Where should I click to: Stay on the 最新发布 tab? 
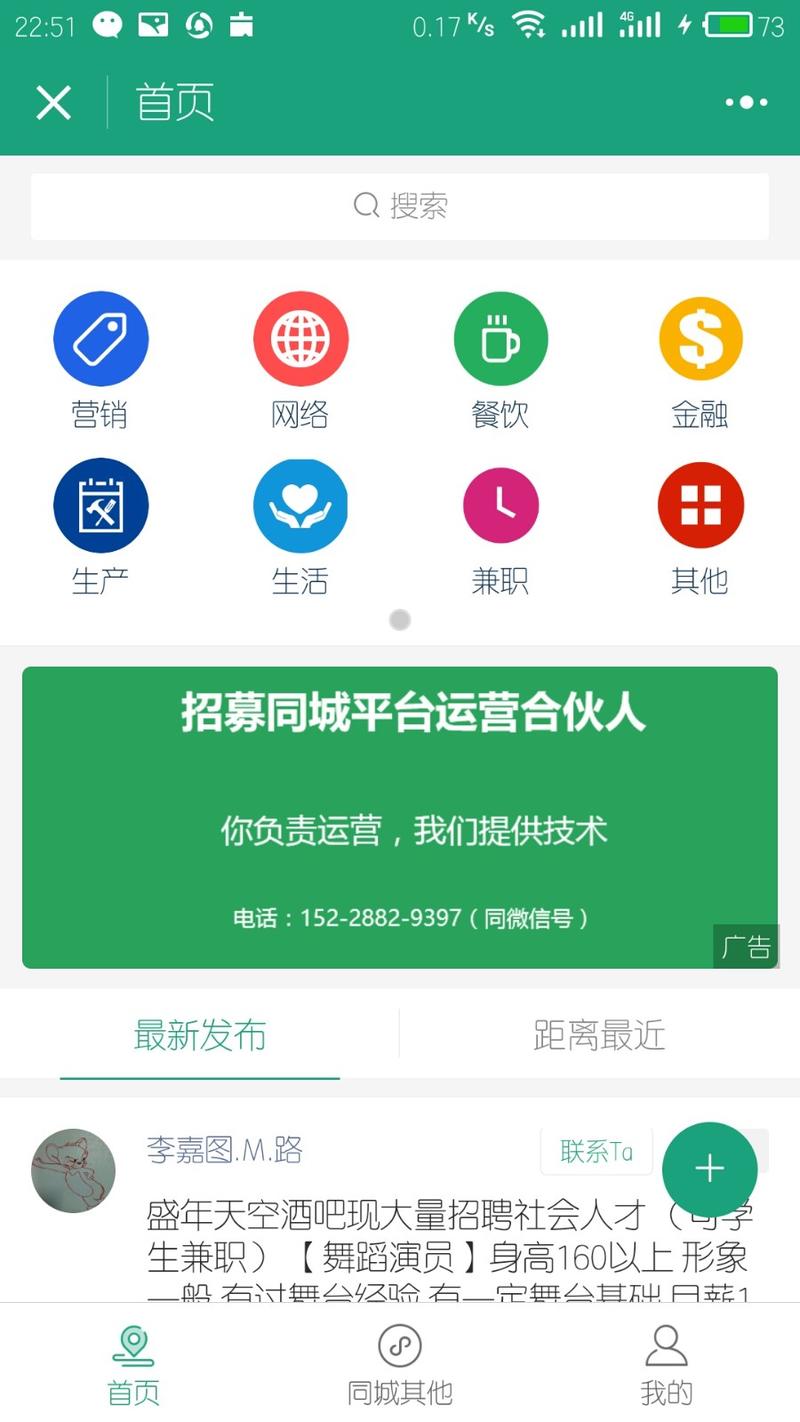(199, 1036)
